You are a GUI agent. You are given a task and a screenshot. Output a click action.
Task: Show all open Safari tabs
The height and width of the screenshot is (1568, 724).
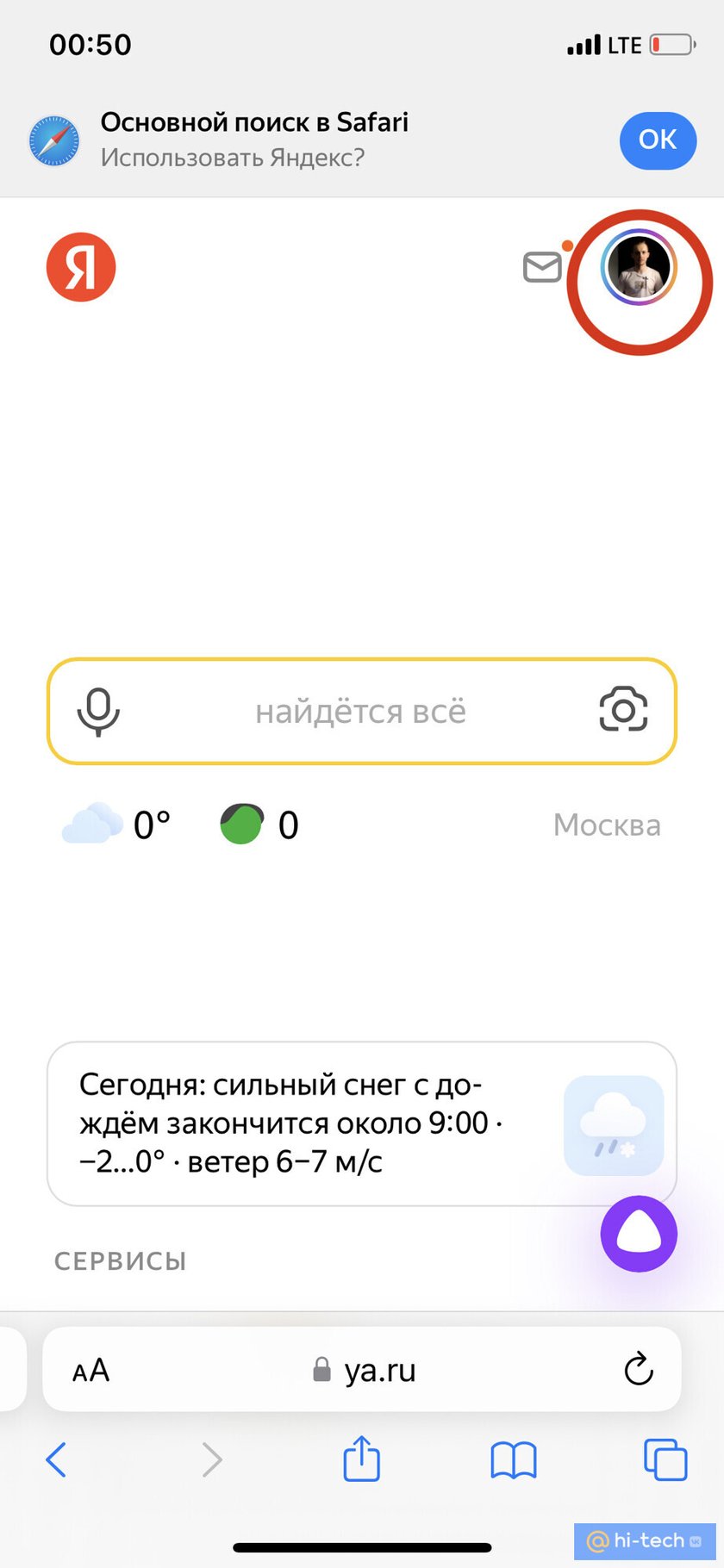click(x=665, y=1459)
